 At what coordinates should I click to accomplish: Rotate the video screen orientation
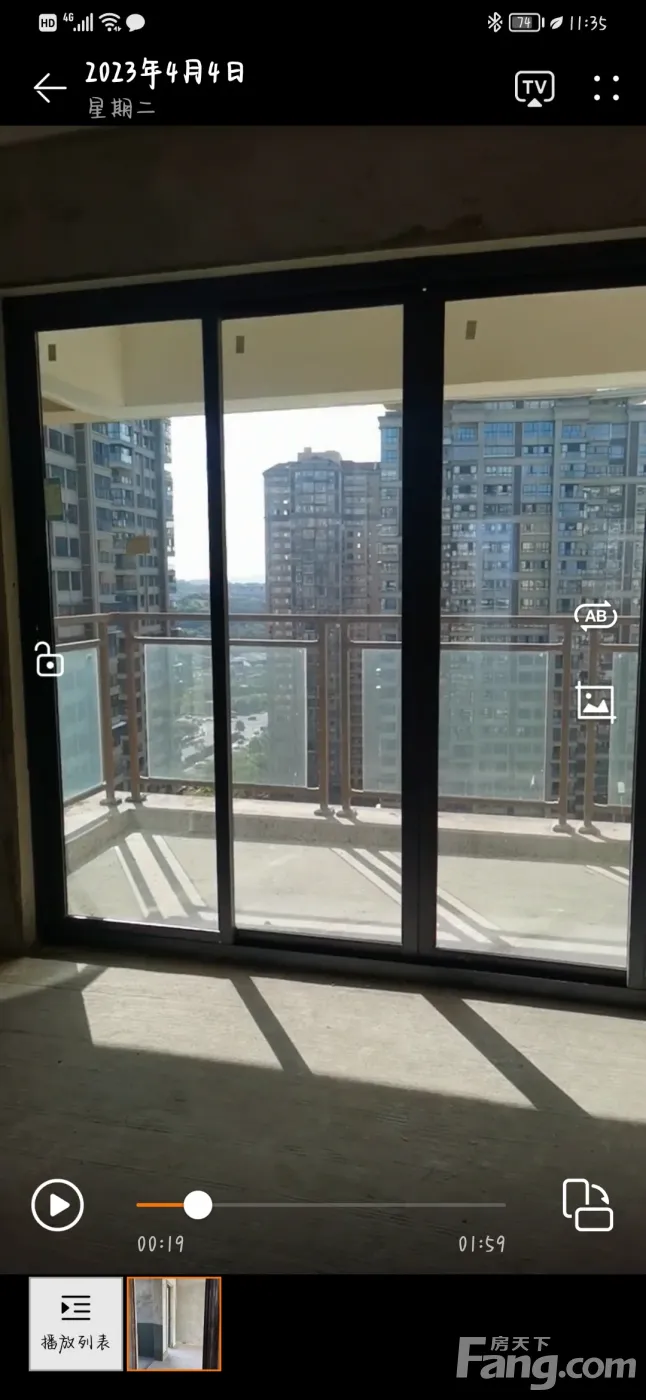click(588, 1205)
